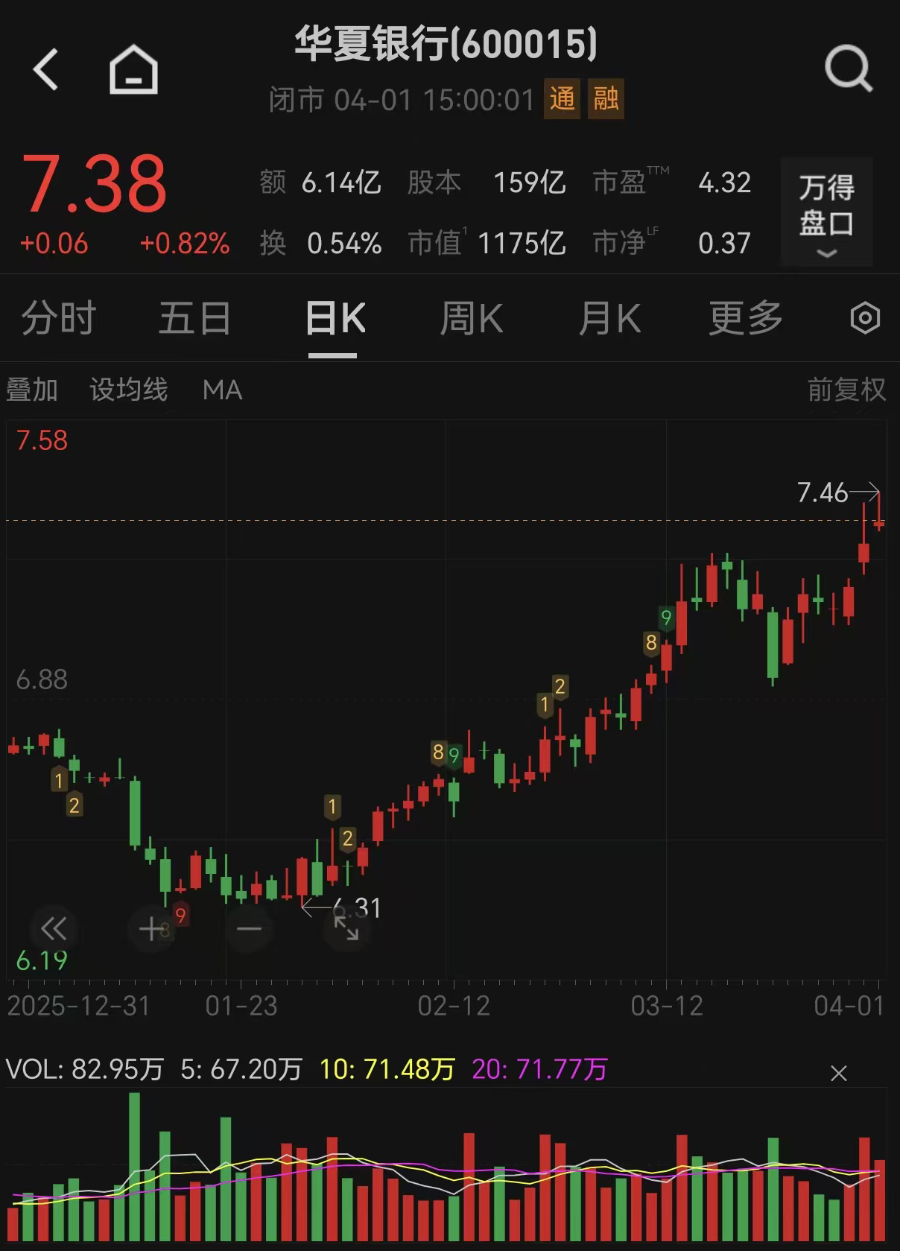Zoom out the K-line chart

coord(248,929)
